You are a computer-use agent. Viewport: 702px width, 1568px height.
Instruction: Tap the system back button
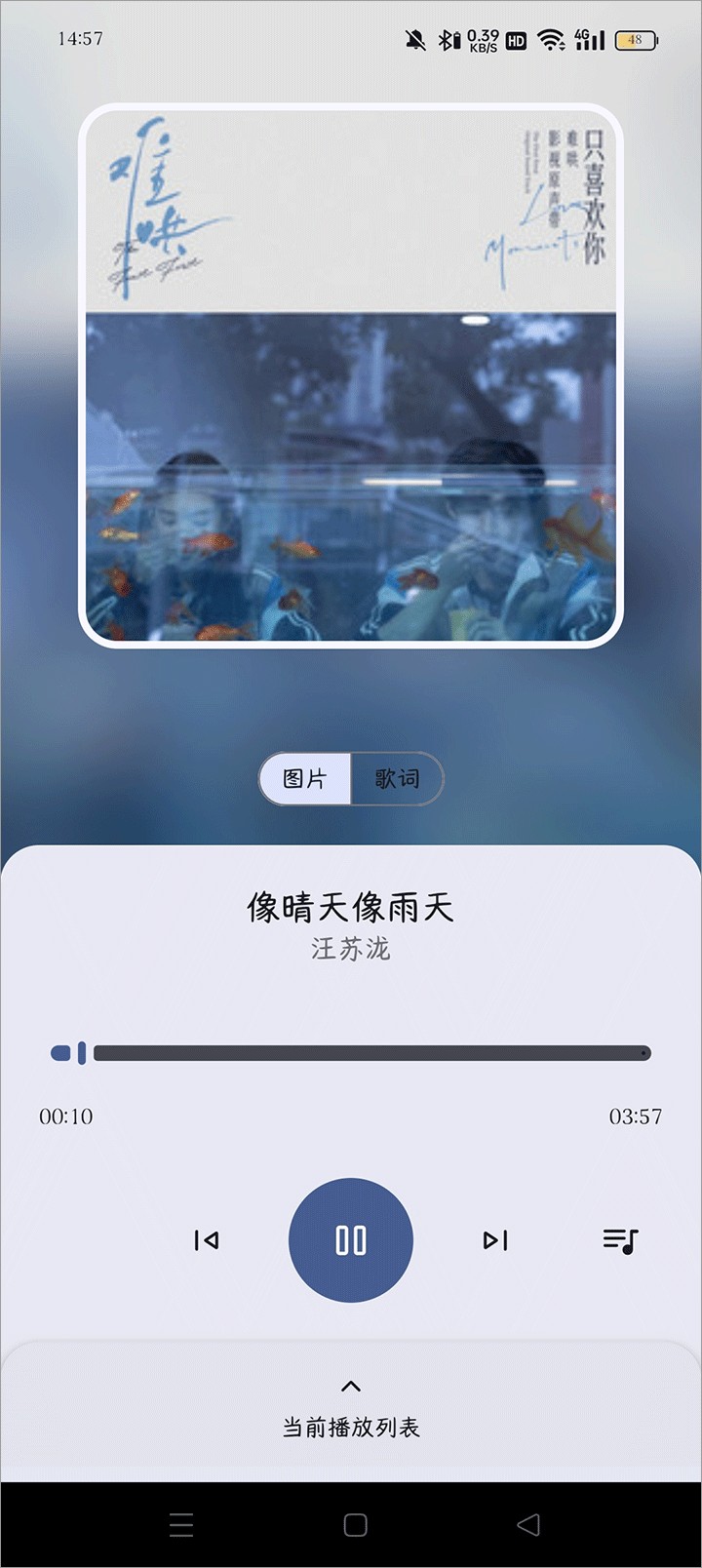pos(528,1525)
